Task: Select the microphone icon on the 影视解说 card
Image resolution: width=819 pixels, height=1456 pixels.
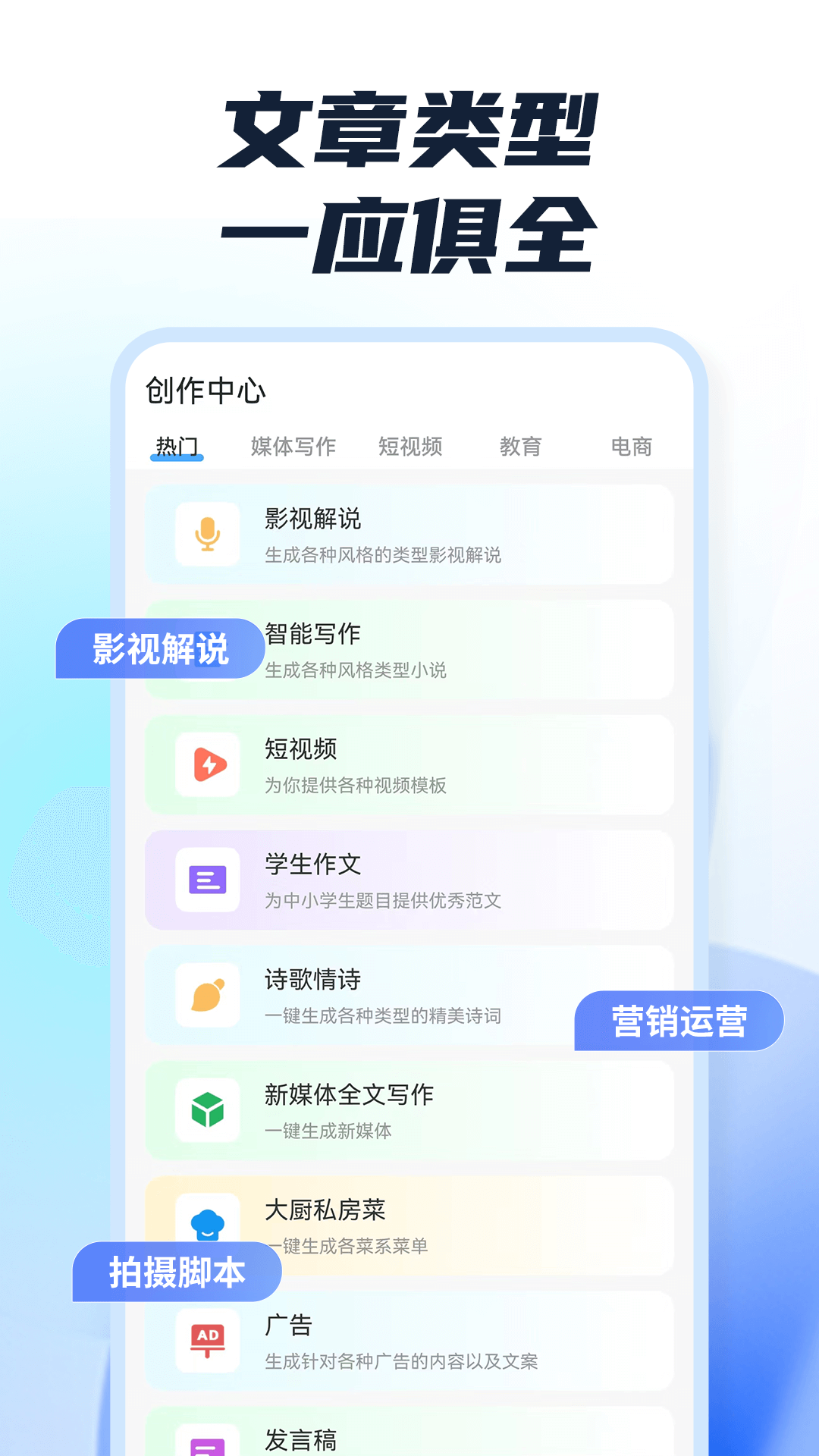Action: pos(206,535)
